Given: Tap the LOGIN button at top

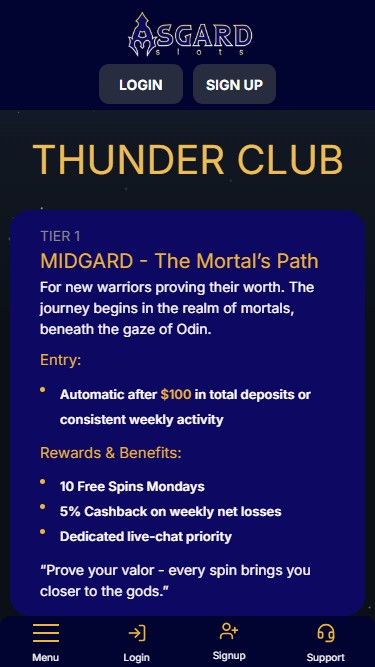Looking at the screenshot, I should [x=141, y=84].
